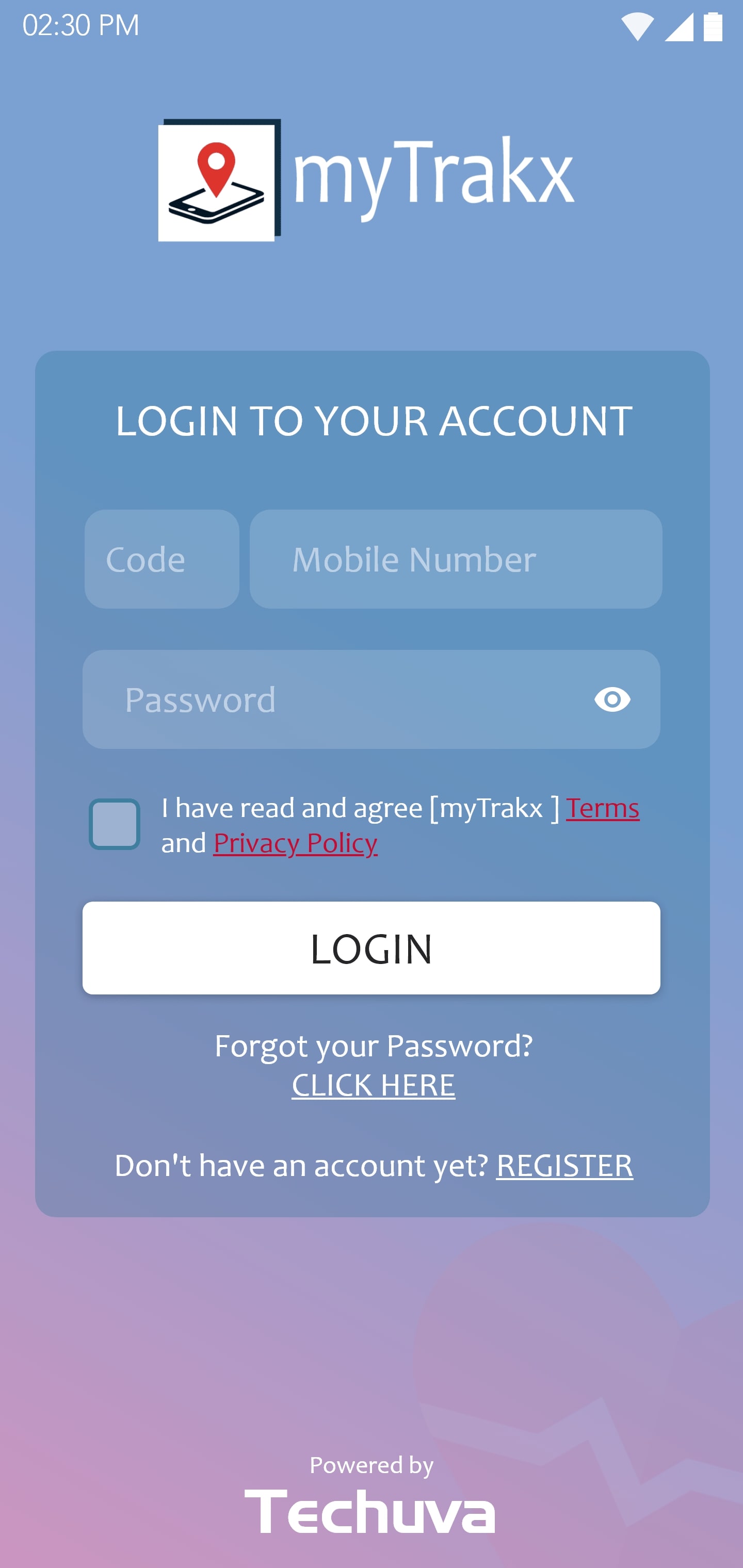Image resolution: width=743 pixels, height=1568 pixels.
Task: Open the Terms link
Action: pos(602,808)
